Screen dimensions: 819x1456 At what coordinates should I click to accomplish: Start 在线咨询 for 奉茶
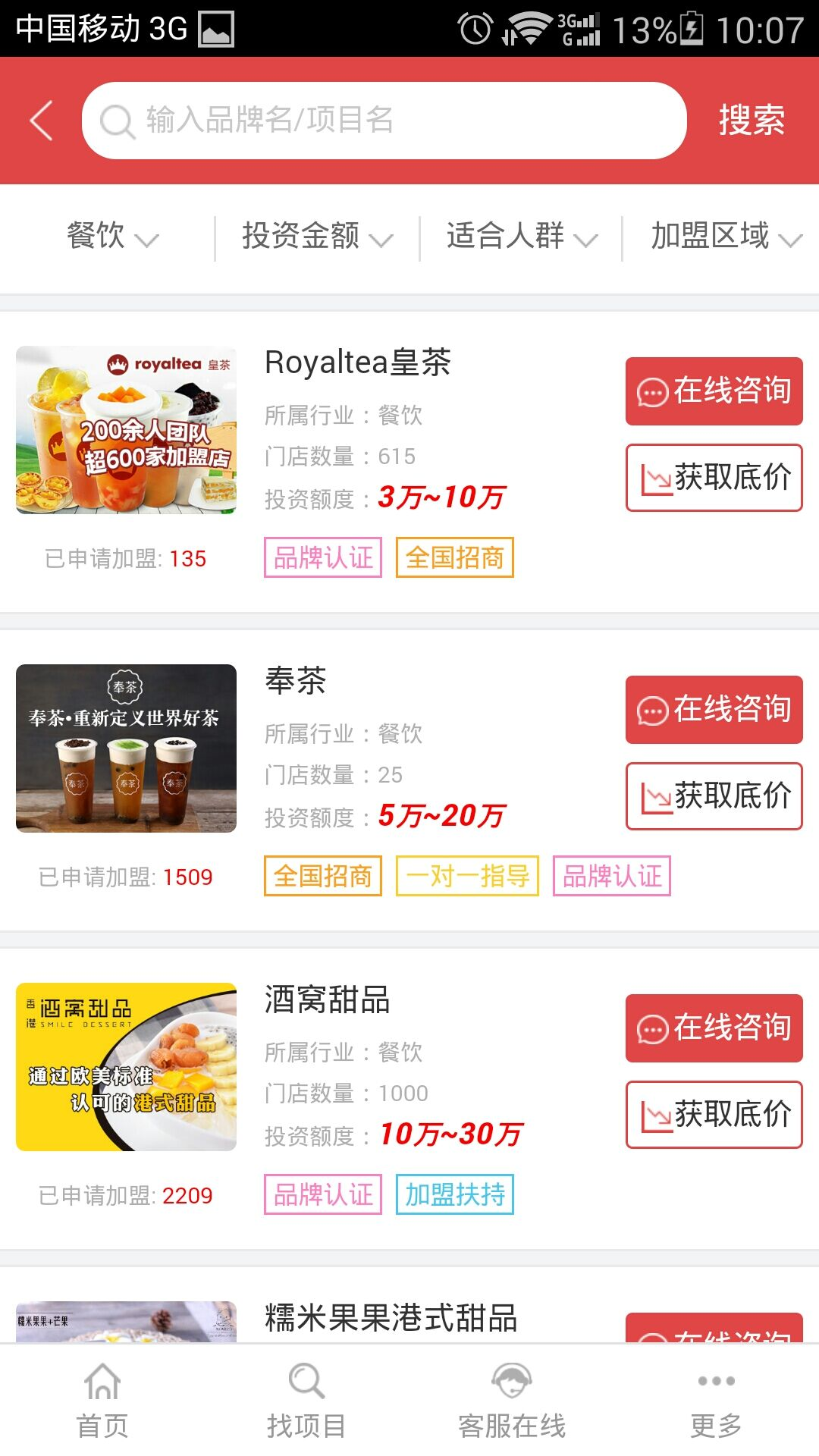coord(714,710)
